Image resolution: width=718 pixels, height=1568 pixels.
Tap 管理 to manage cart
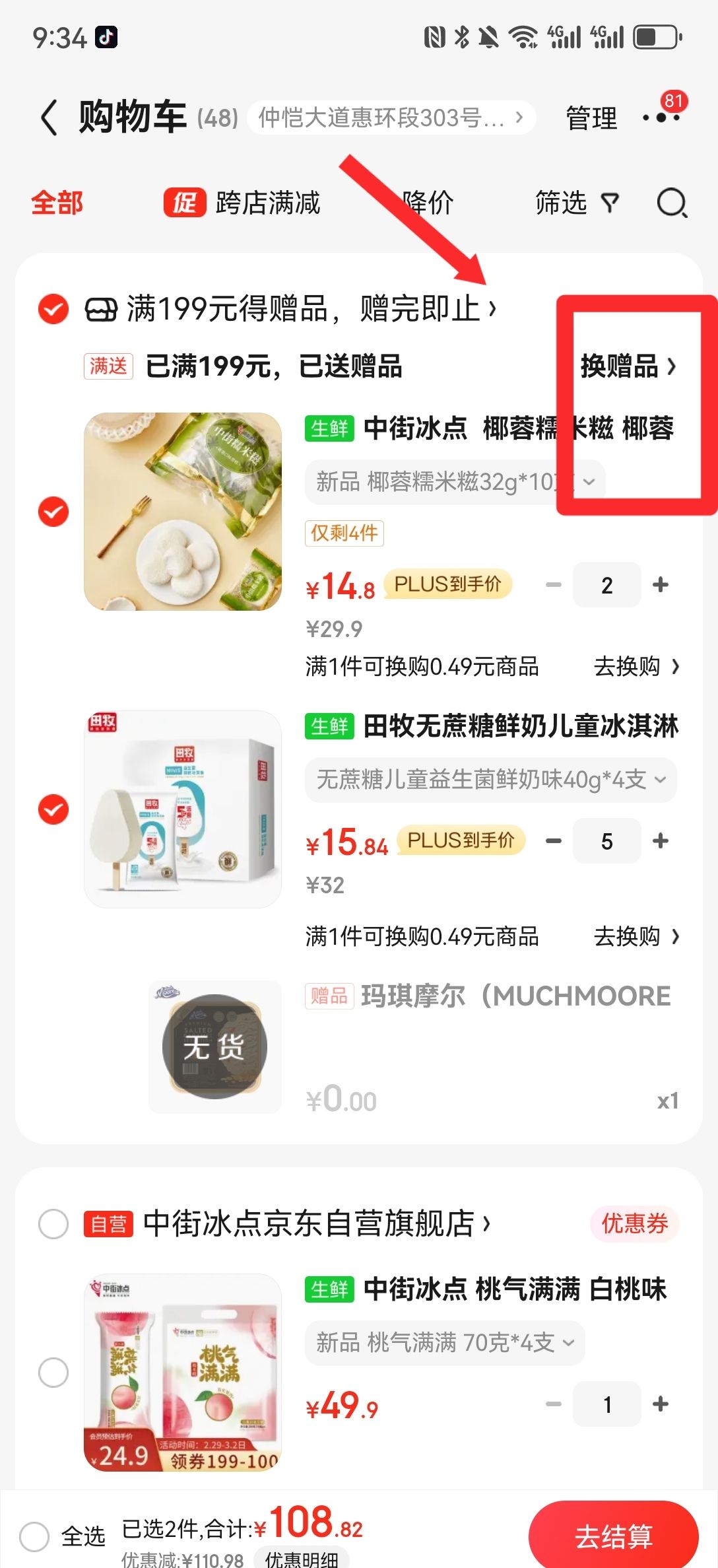click(592, 118)
